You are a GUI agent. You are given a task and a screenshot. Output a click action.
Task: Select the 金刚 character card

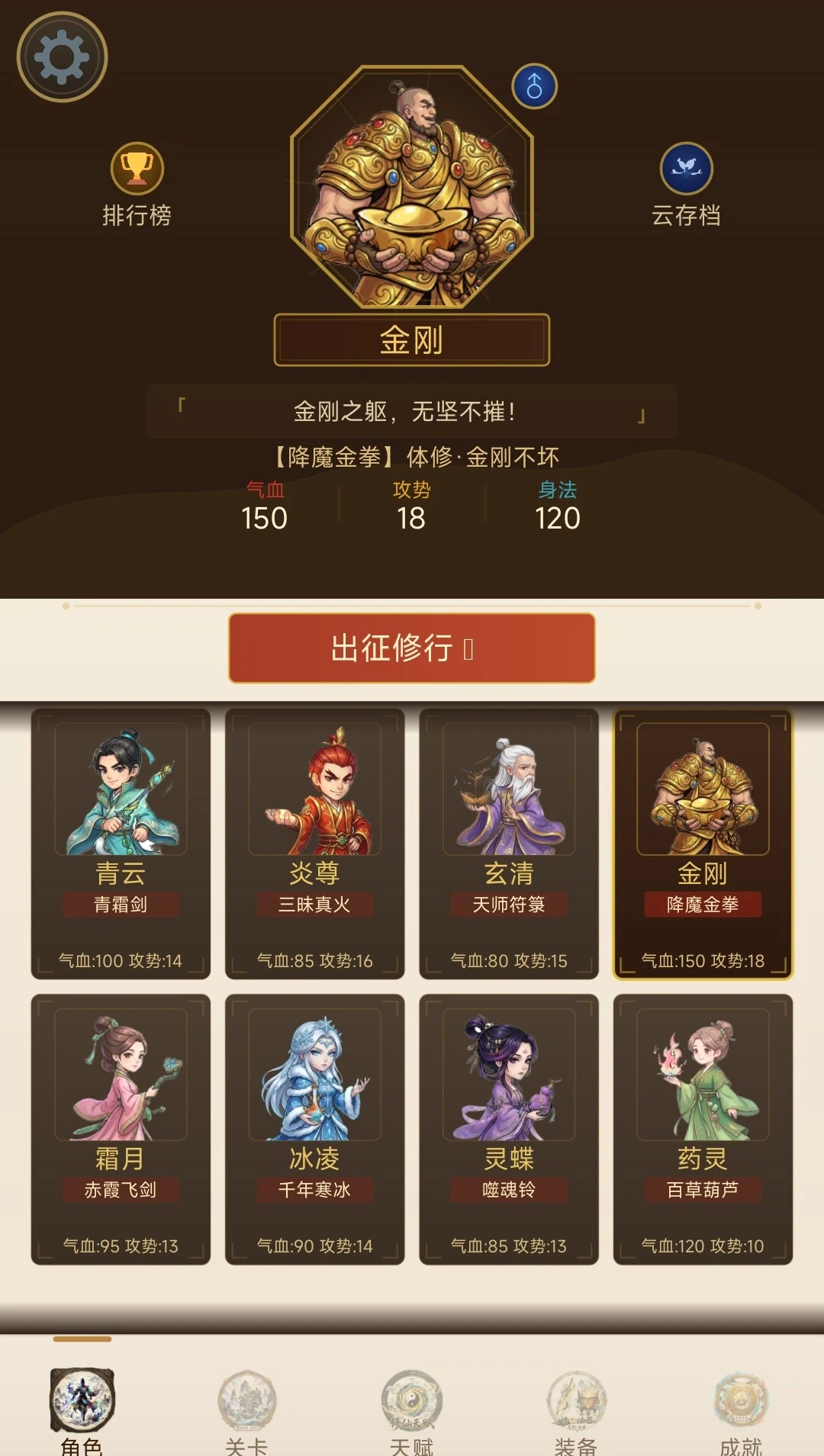coord(703,844)
